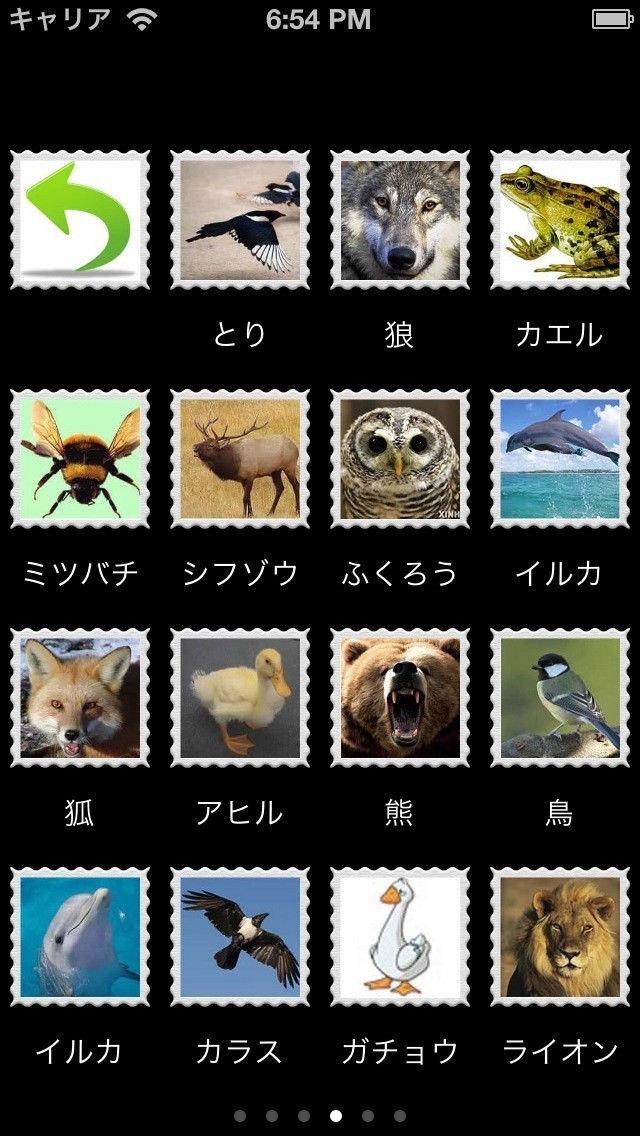This screenshot has width=640, height=1136.
Task: Tap the カエル frog tile
Action: (560, 220)
